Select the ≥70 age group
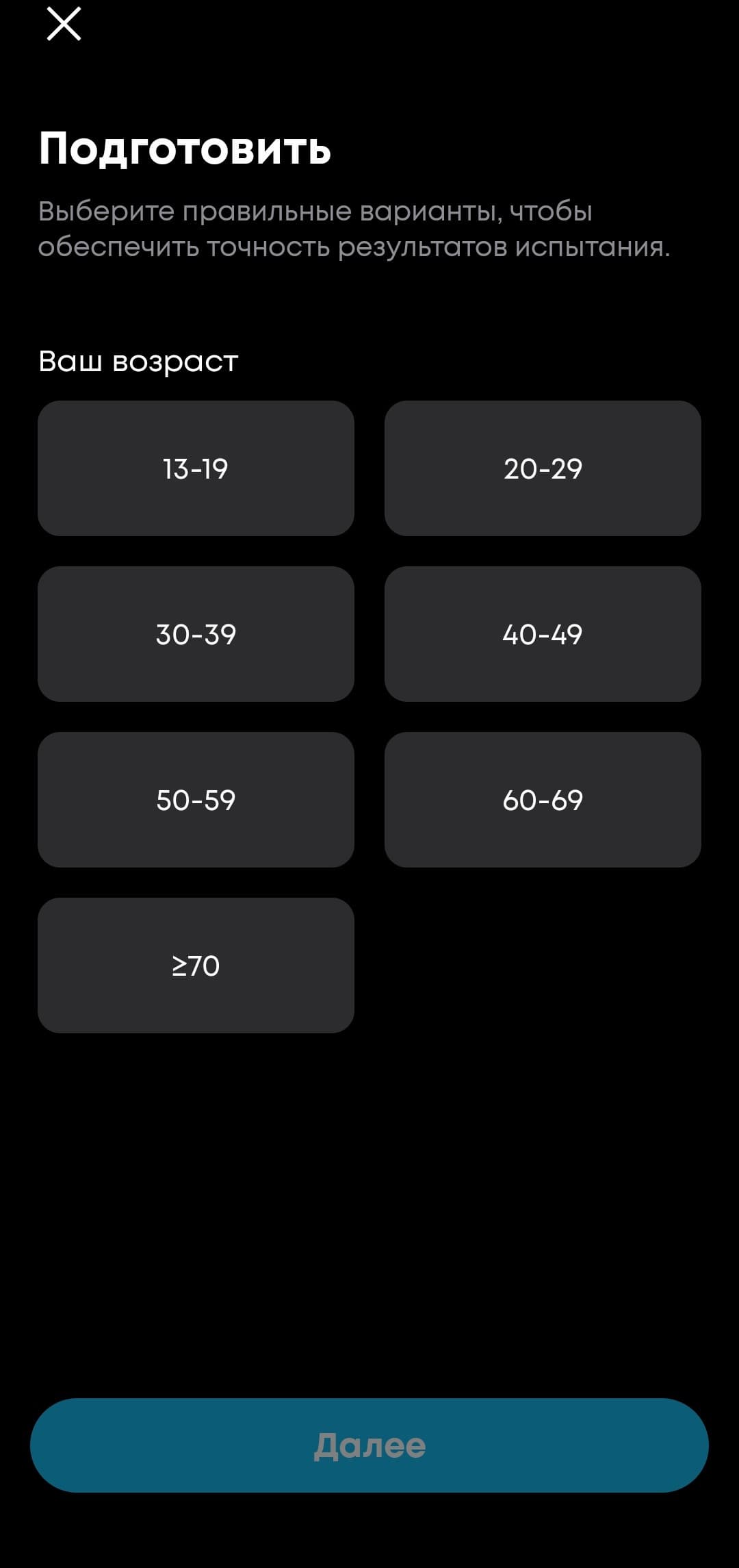Image resolution: width=739 pixels, height=1568 pixels. tap(196, 965)
